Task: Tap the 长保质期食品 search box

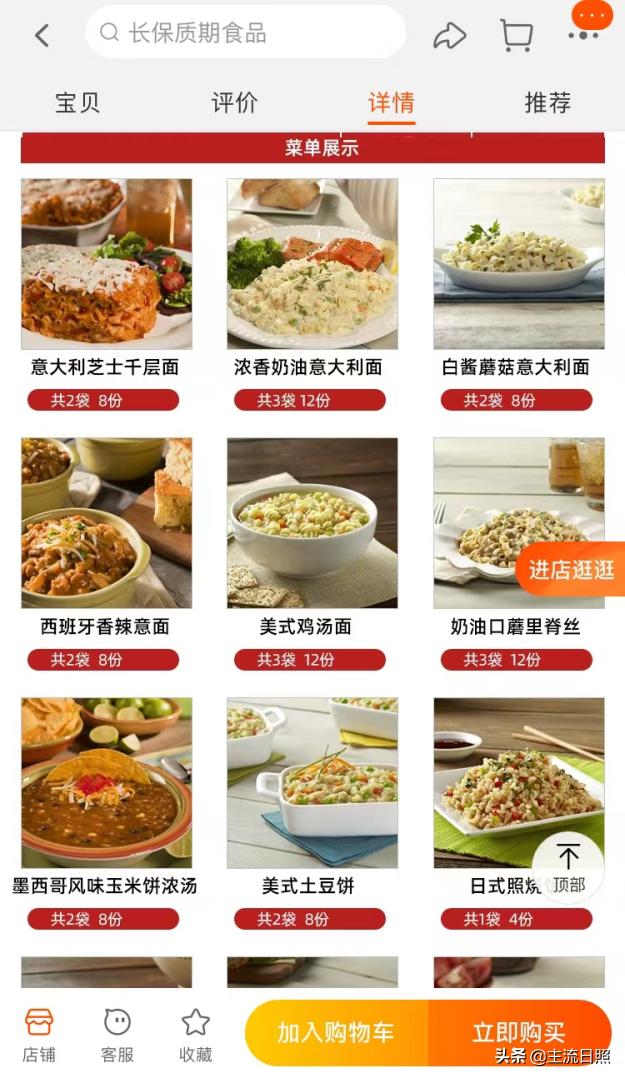Action: [245, 34]
